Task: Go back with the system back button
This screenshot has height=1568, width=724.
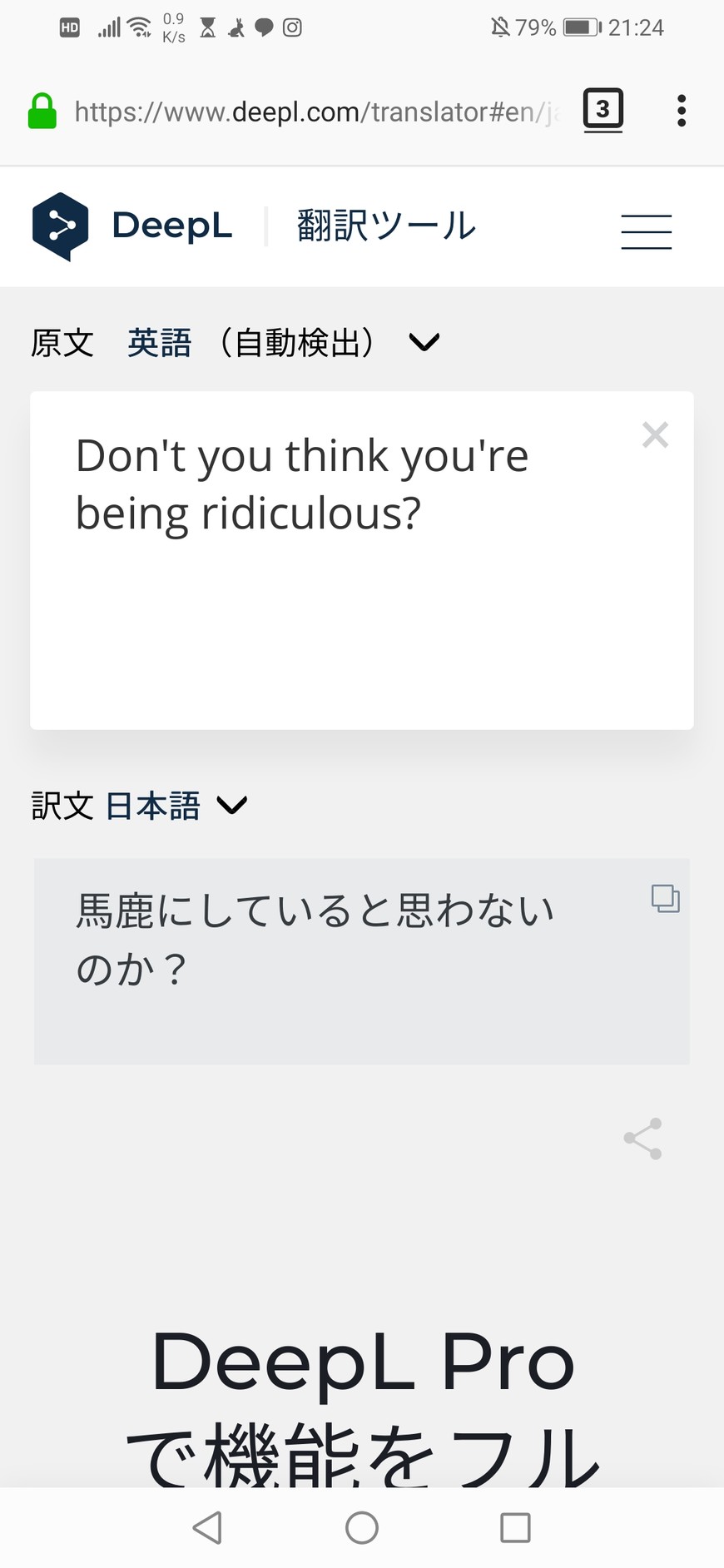Action: pyautogui.click(x=207, y=1527)
